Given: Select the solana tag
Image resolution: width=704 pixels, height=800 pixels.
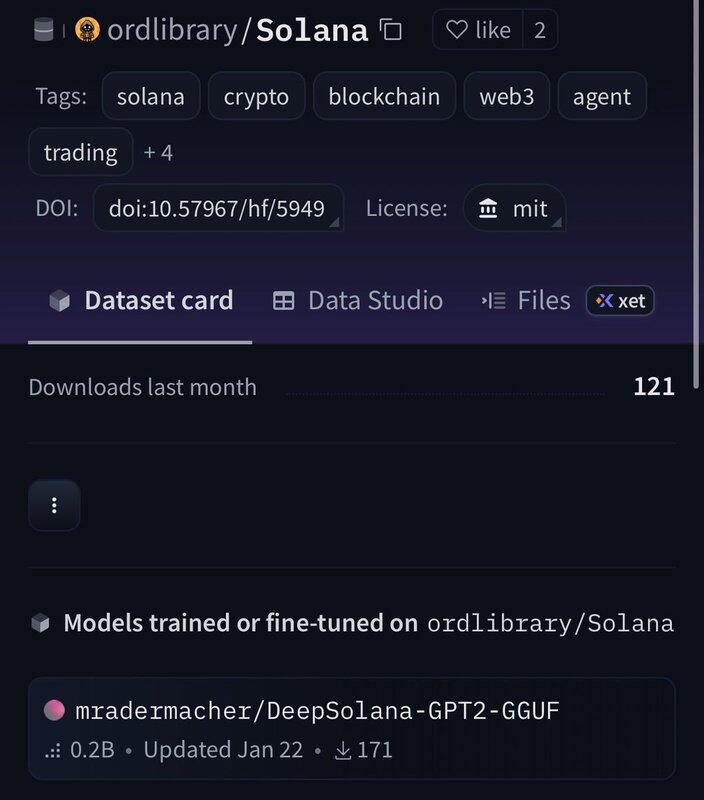Looking at the screenshot, I should coord(151,97).
